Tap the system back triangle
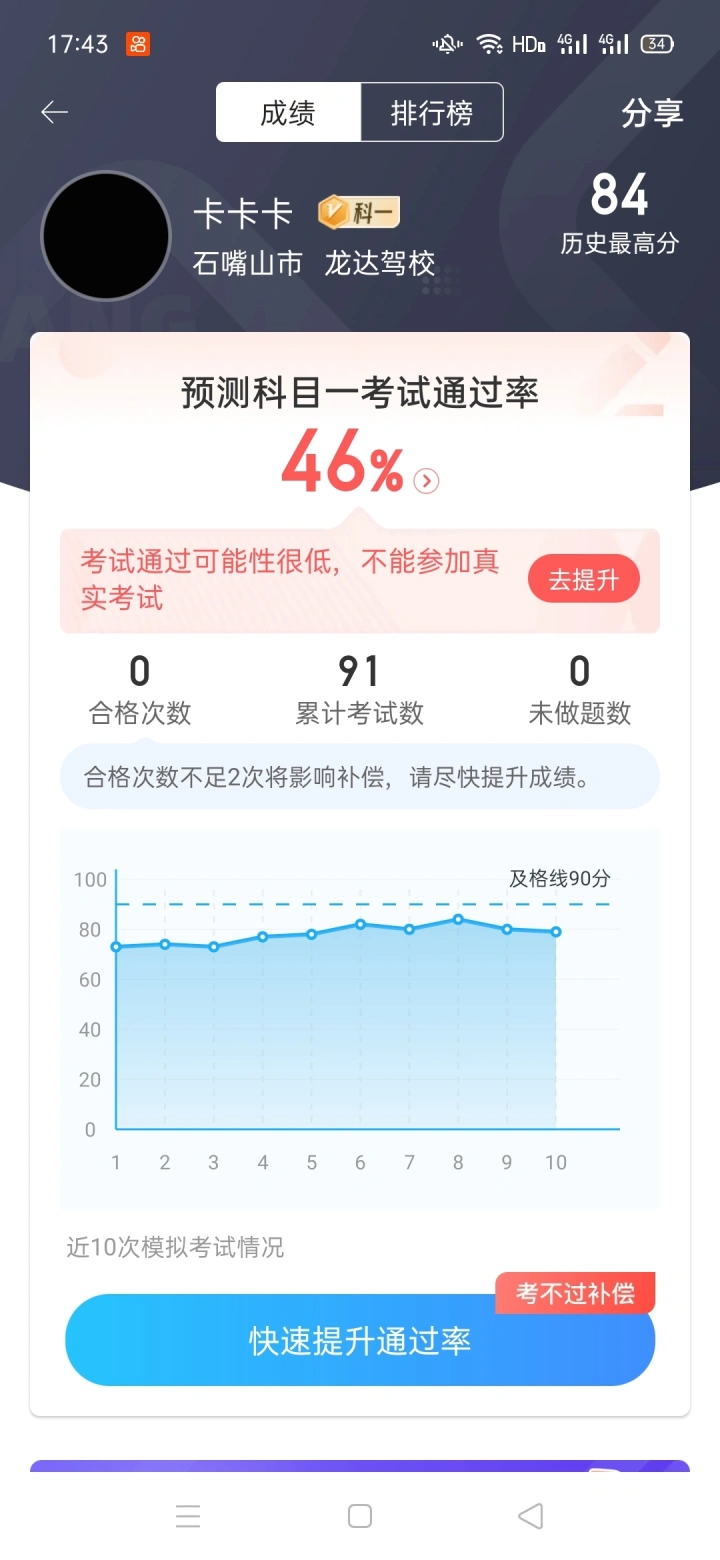Screen dimensions: 720x1560 click(x=530, y=1516)
